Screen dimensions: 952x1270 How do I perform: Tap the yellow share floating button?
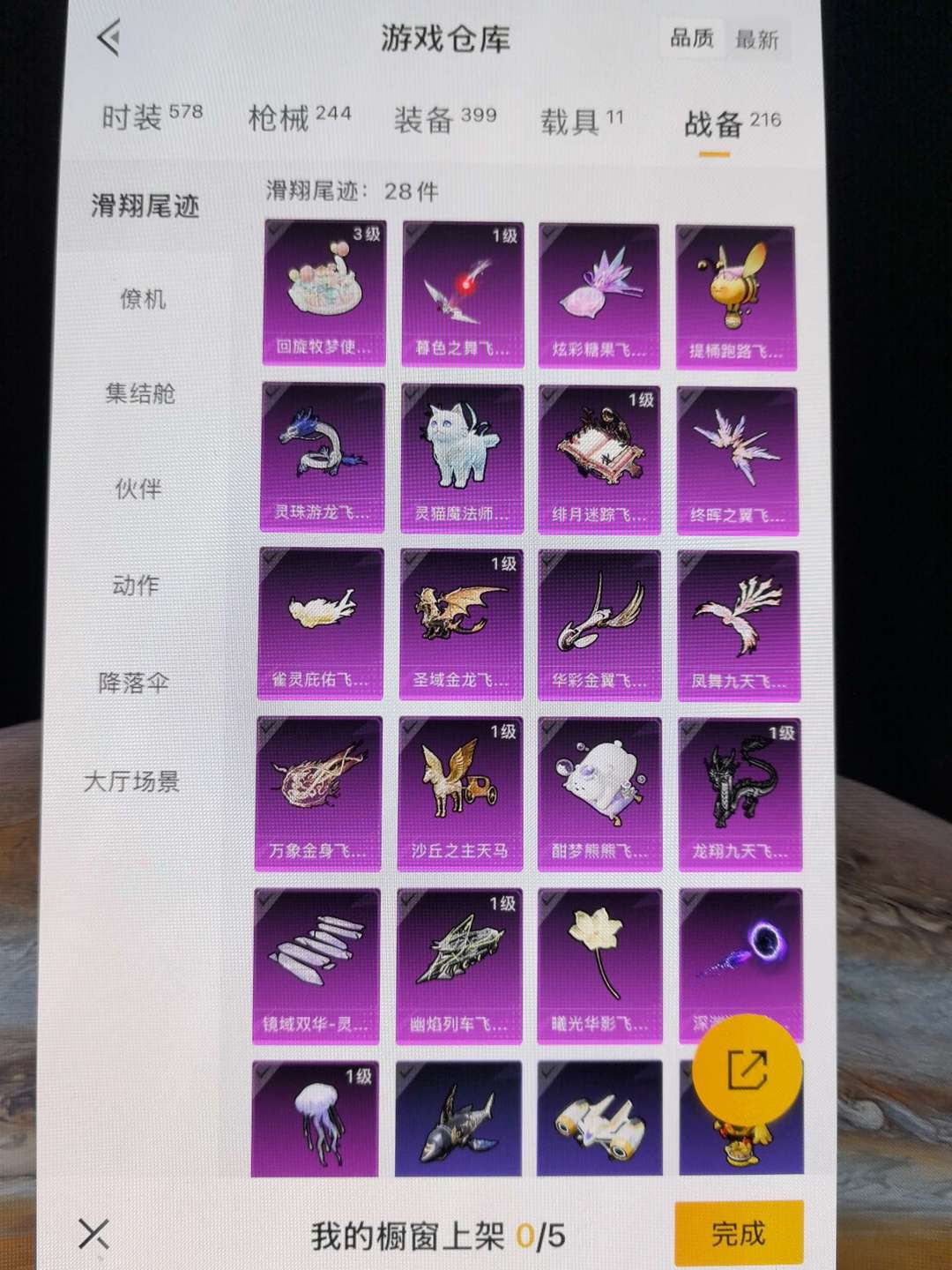click(x=747, y=1070)
